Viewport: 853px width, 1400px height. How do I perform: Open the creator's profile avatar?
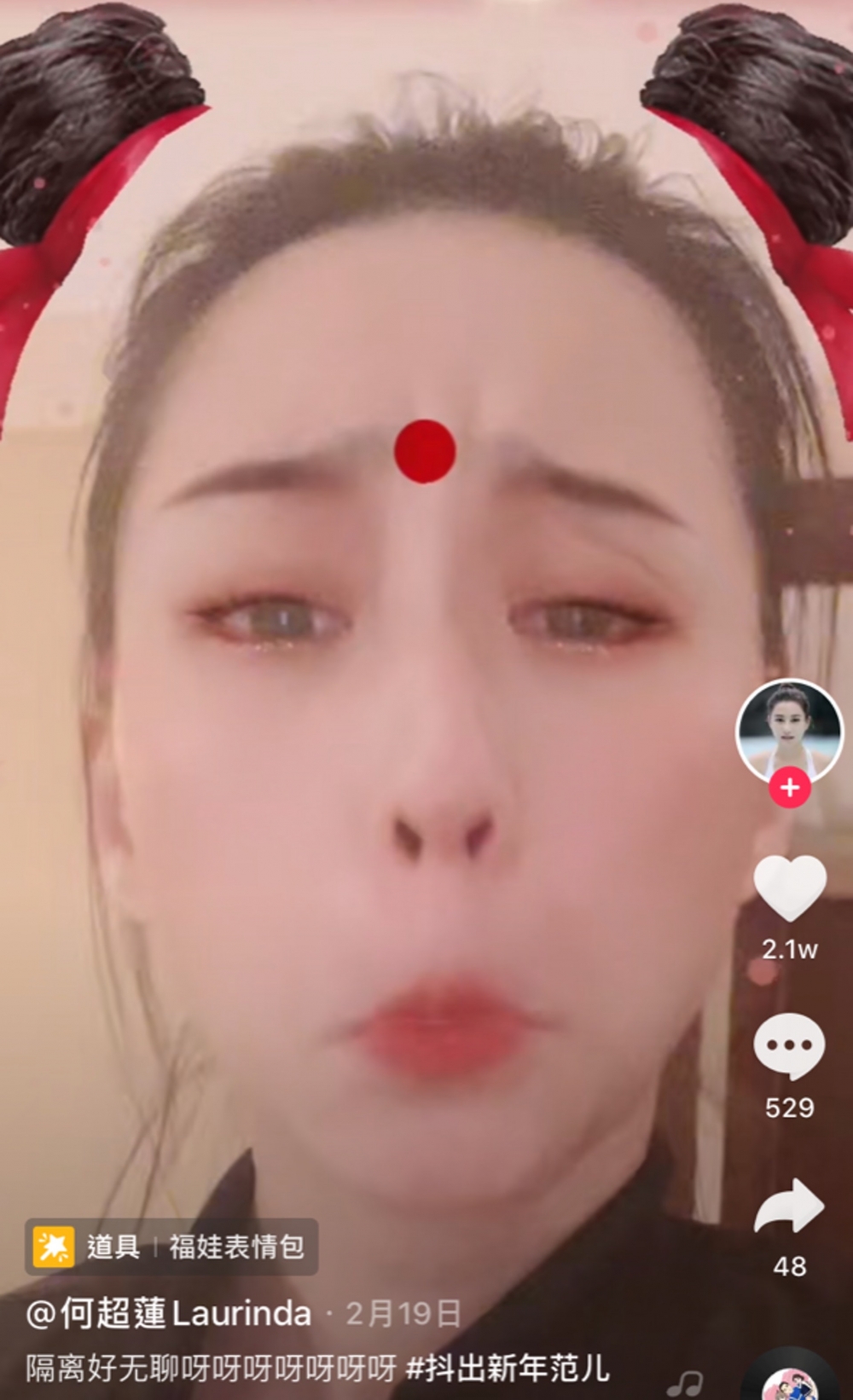point(789,730)
